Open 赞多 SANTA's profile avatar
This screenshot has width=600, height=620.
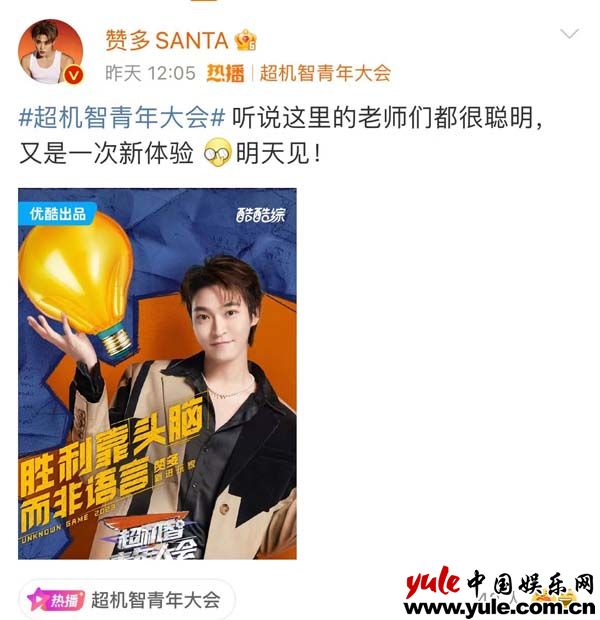[50, 52]
